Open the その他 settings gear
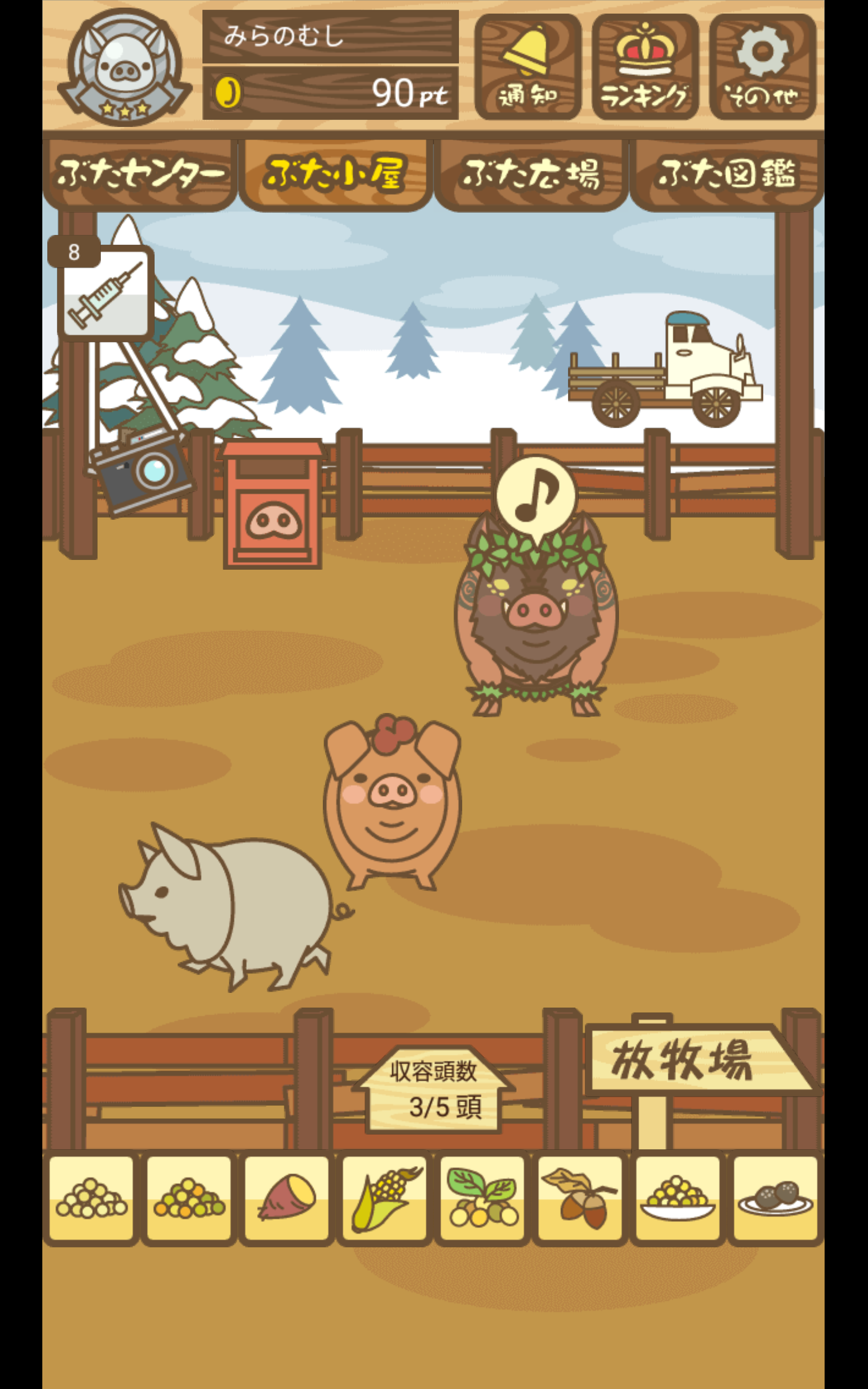The height and width of the screenshot is (1389, 868). tap(762, 67)
